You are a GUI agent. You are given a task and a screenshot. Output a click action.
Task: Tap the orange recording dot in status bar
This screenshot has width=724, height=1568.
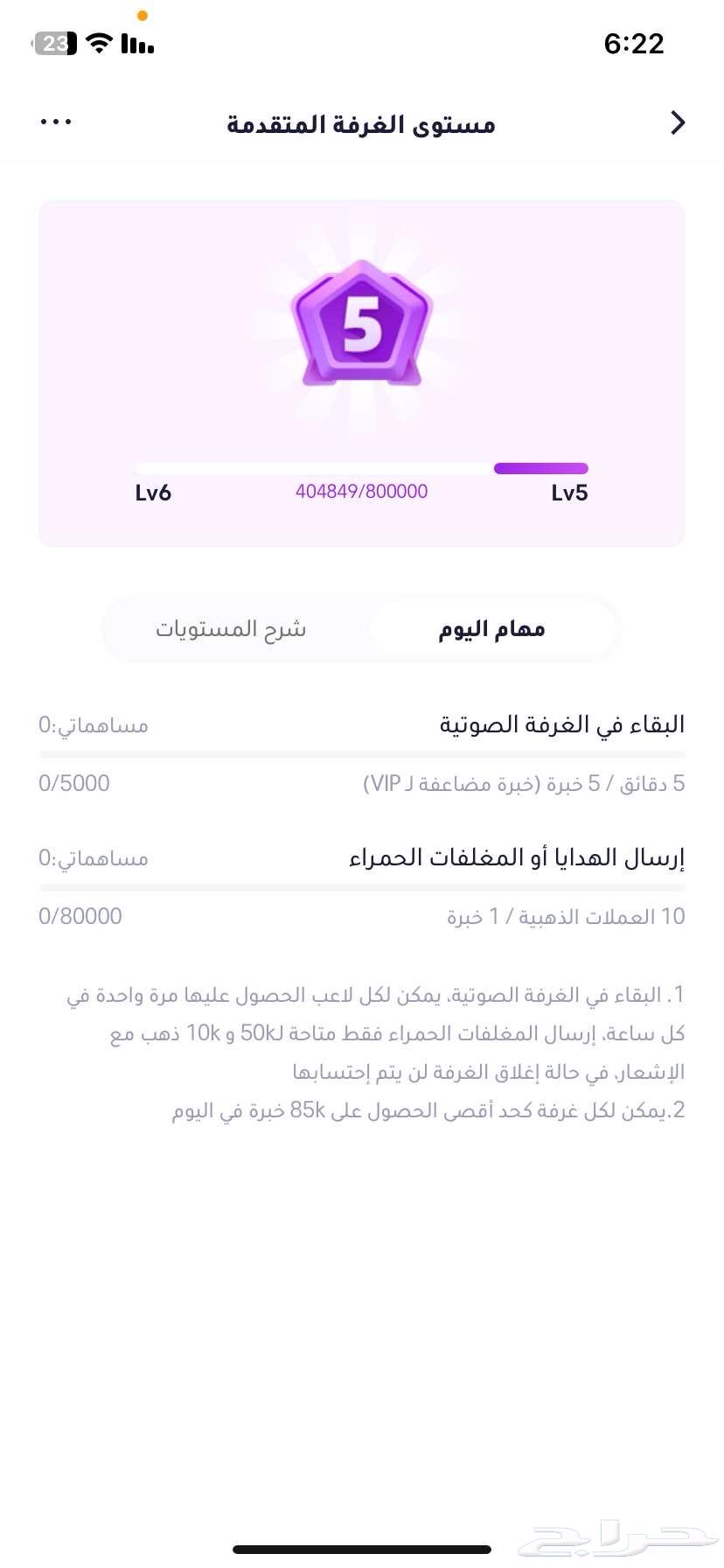tap(142, 15)
